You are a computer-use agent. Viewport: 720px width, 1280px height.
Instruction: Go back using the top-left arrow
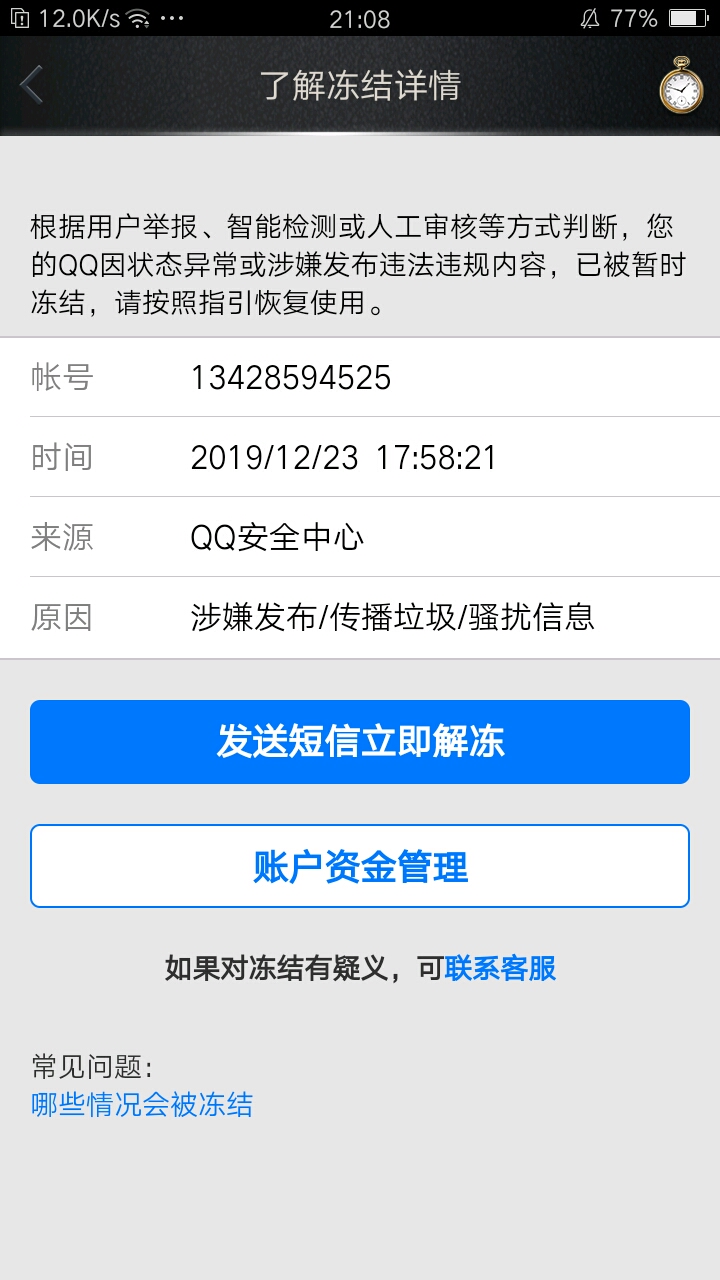pyautogui.click(x=32, y=85)
